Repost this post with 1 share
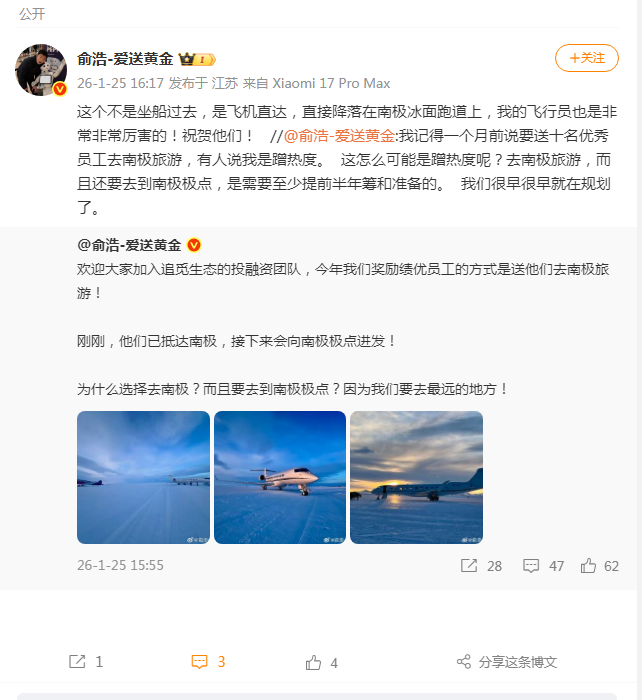642x700 pixels. [86, 662]
